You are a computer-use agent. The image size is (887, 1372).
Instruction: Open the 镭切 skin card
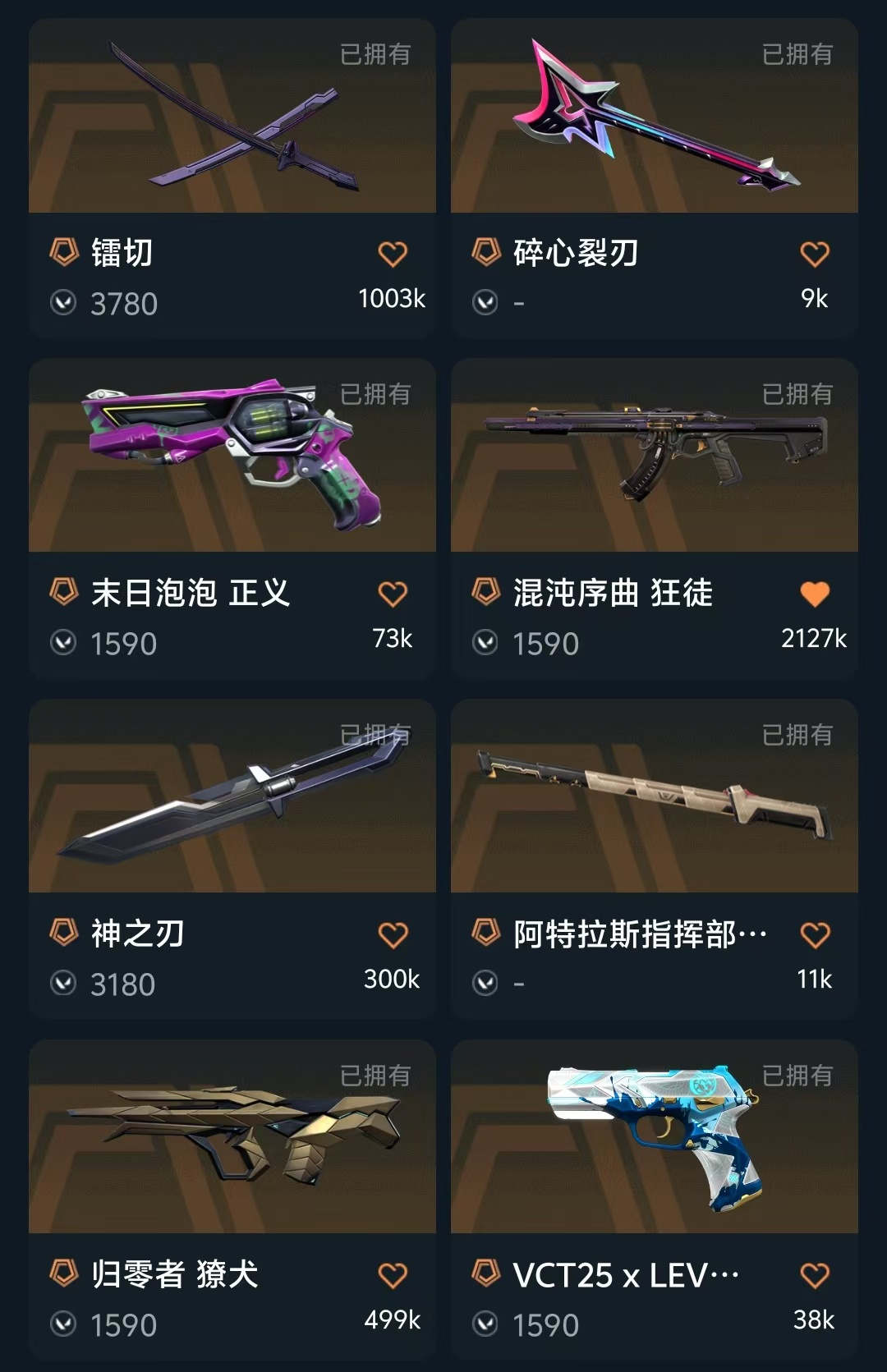[232, 123]
